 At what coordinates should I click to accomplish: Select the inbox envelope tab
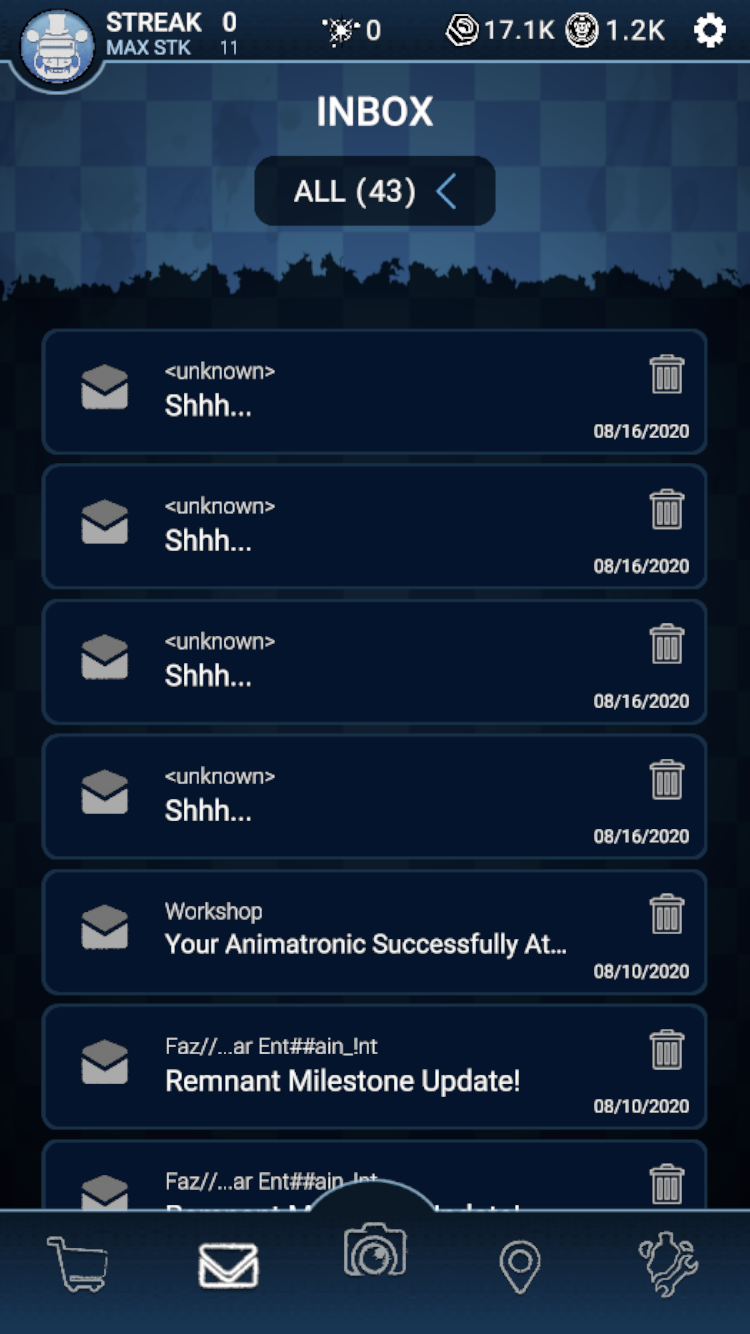(x=228, y=1266)
